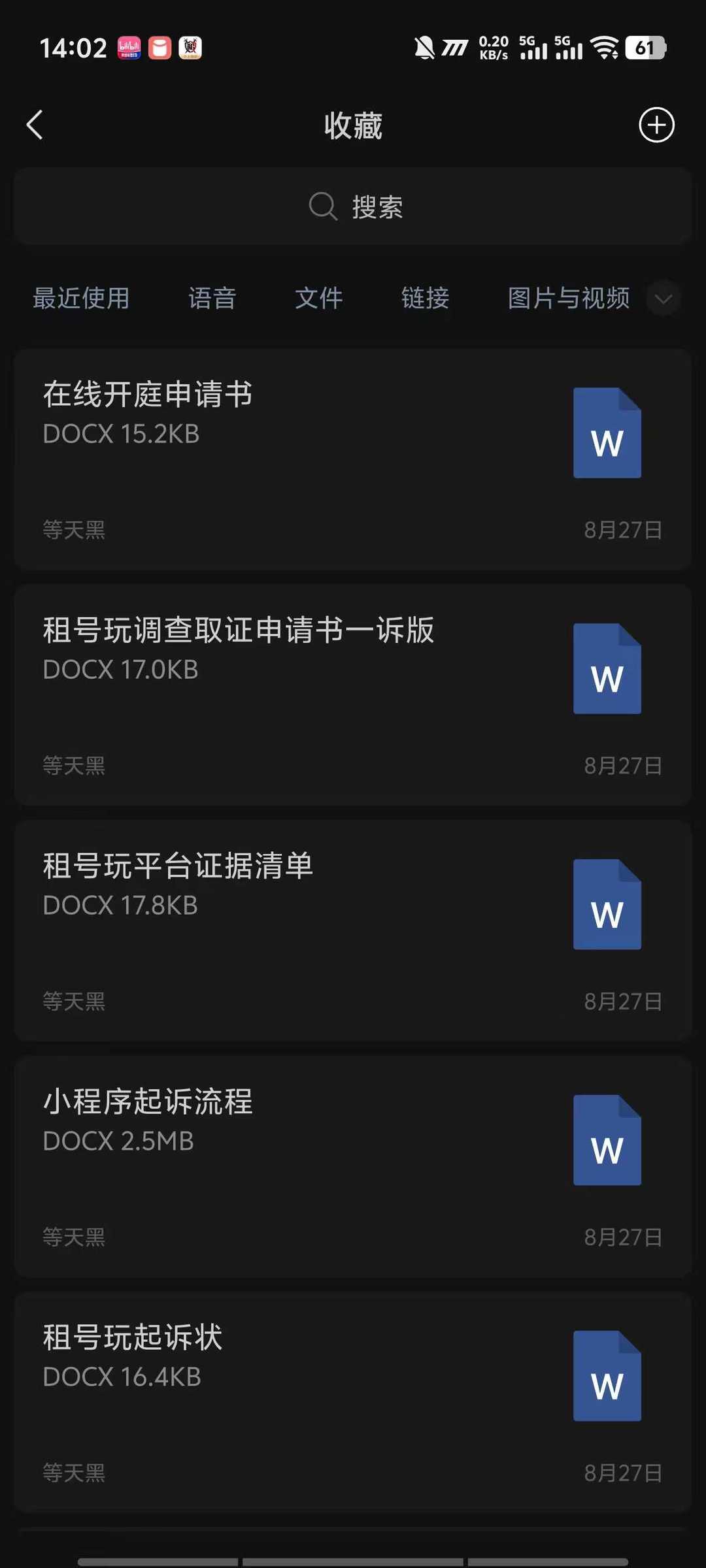The height and width of the screenshot is (1568, 706).
Task: Tap the Word icon on 小程序起诉流程
Action: tap(606, 1142)
